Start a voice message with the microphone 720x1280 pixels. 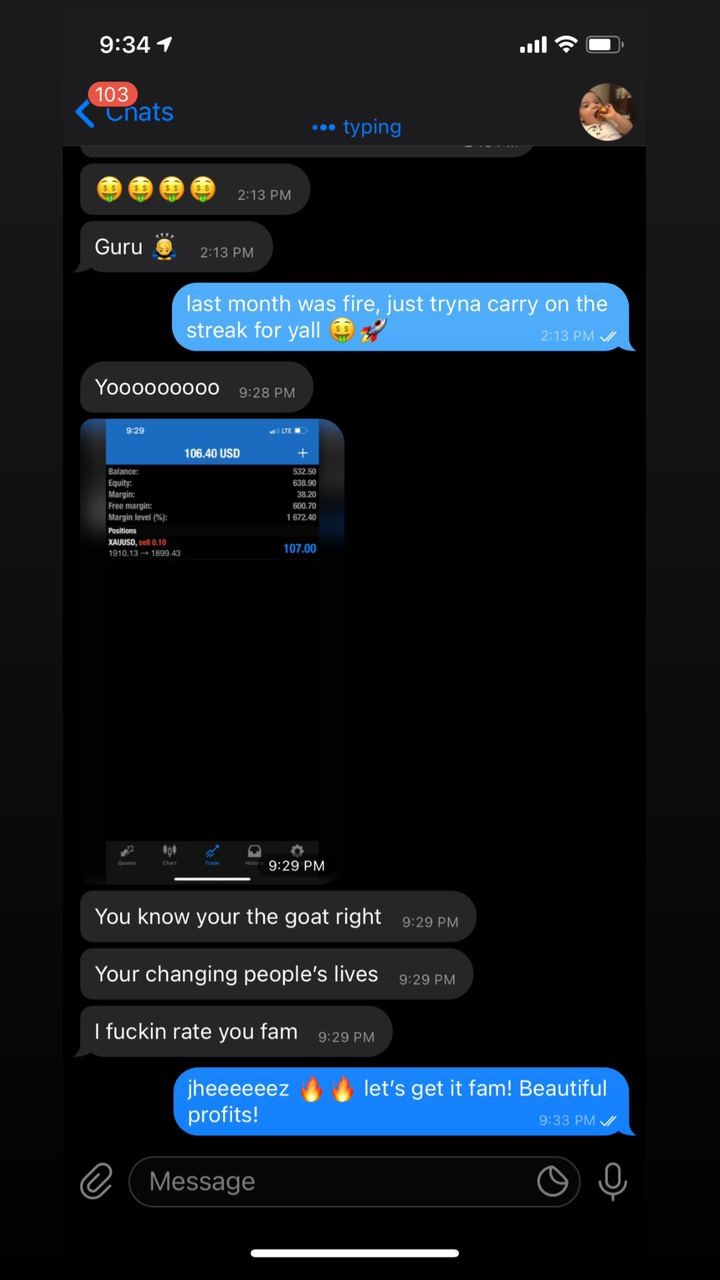coord(612,1181)
